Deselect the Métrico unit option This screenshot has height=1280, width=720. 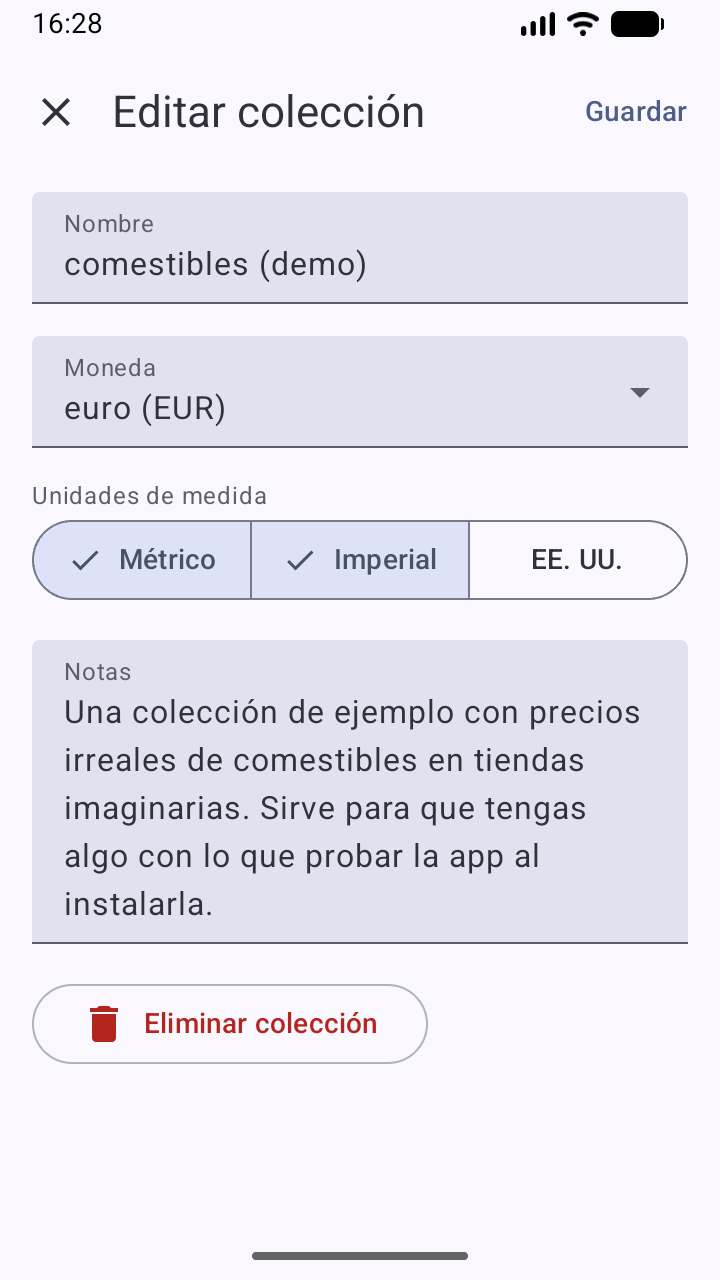tap(143, 560)
